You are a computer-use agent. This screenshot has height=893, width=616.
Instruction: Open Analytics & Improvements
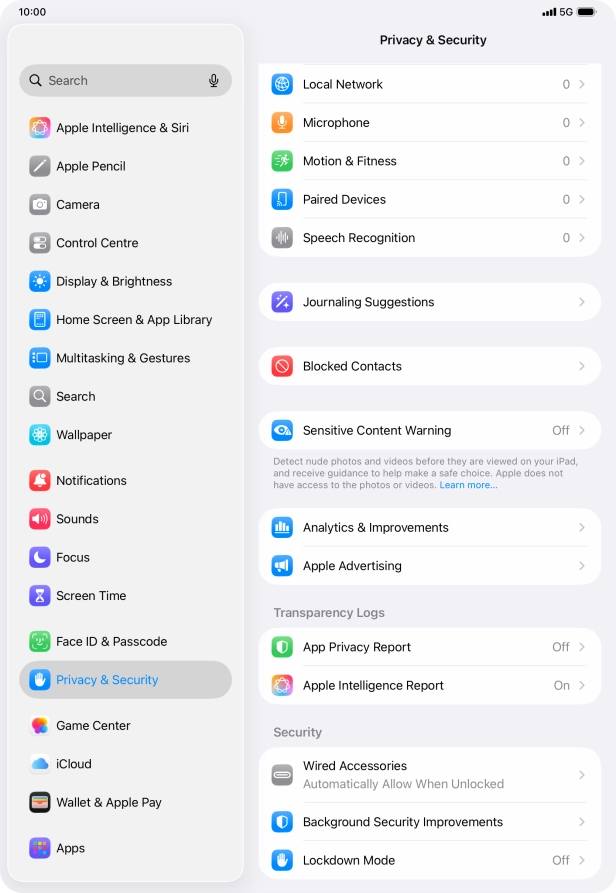(x=429, y=528)
